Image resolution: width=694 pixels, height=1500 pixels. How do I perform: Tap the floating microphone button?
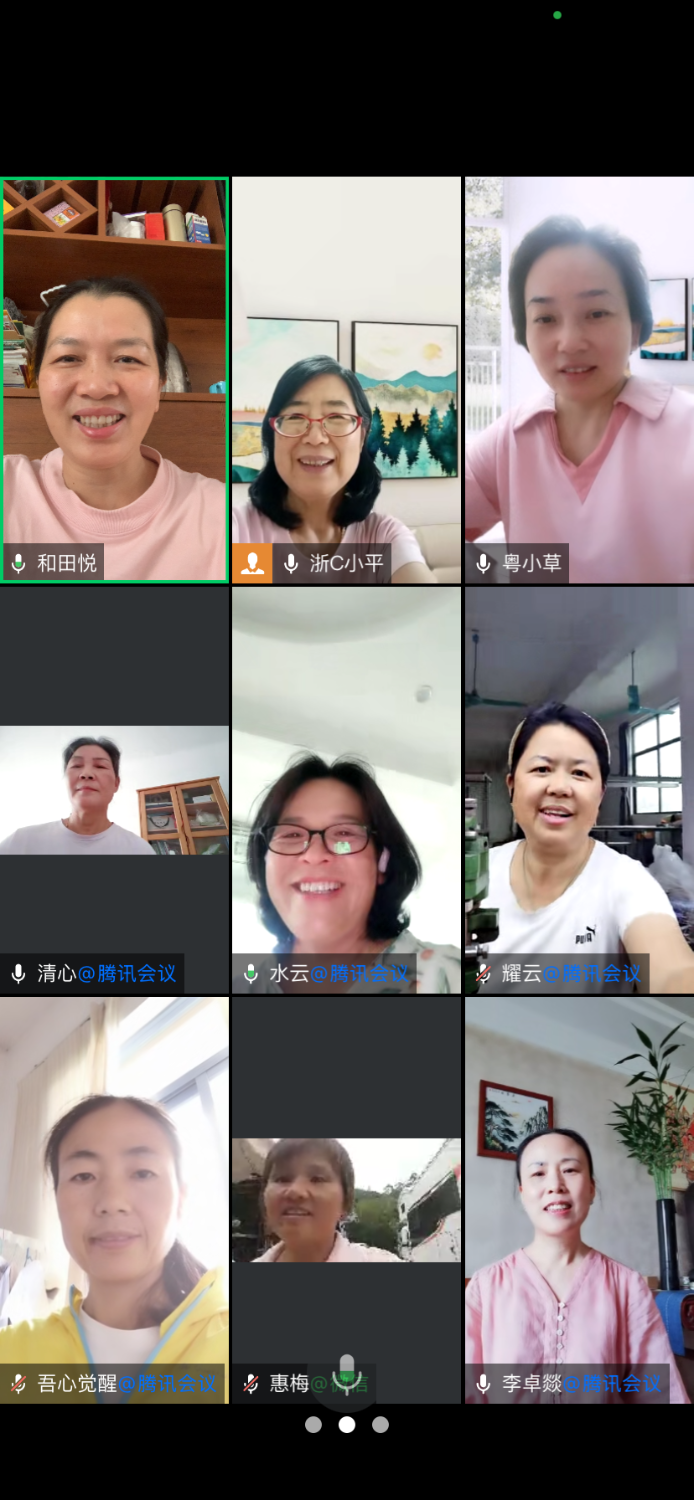(347, 1373)
